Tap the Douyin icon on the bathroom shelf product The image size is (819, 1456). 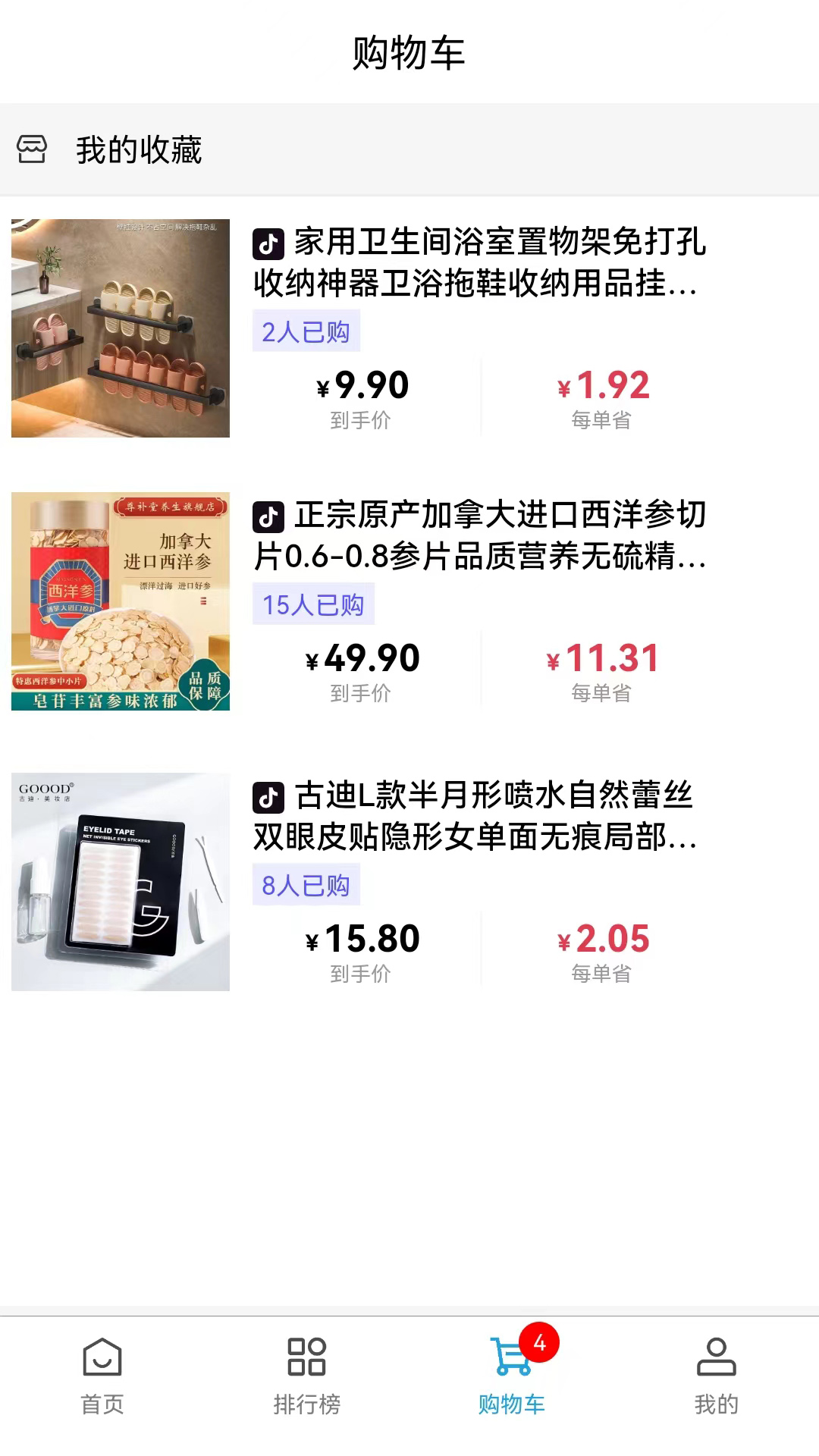[x=266, y=245]
